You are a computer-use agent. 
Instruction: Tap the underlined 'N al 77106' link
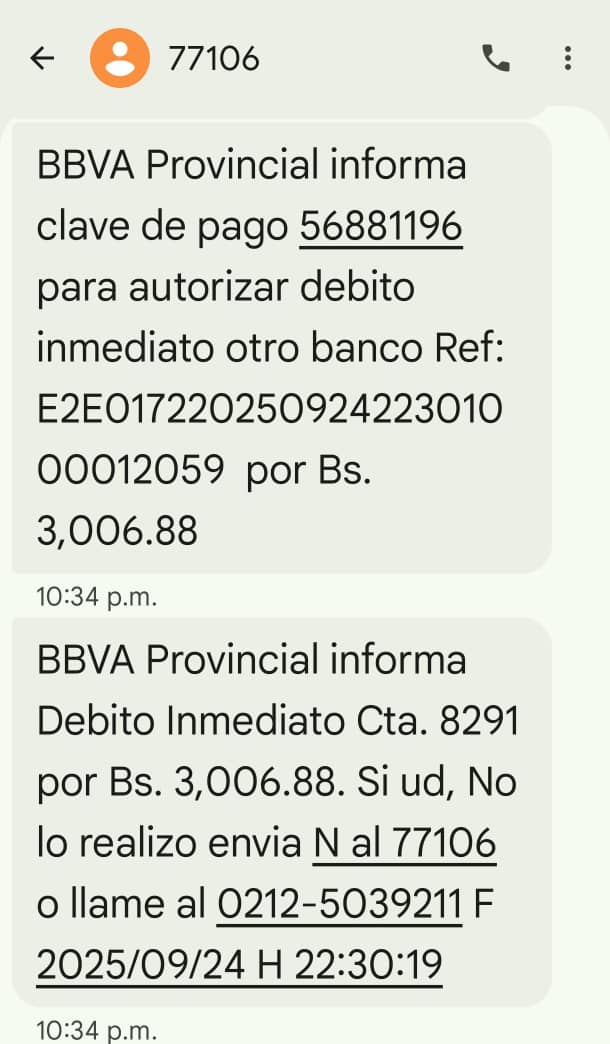click(404, 844)
